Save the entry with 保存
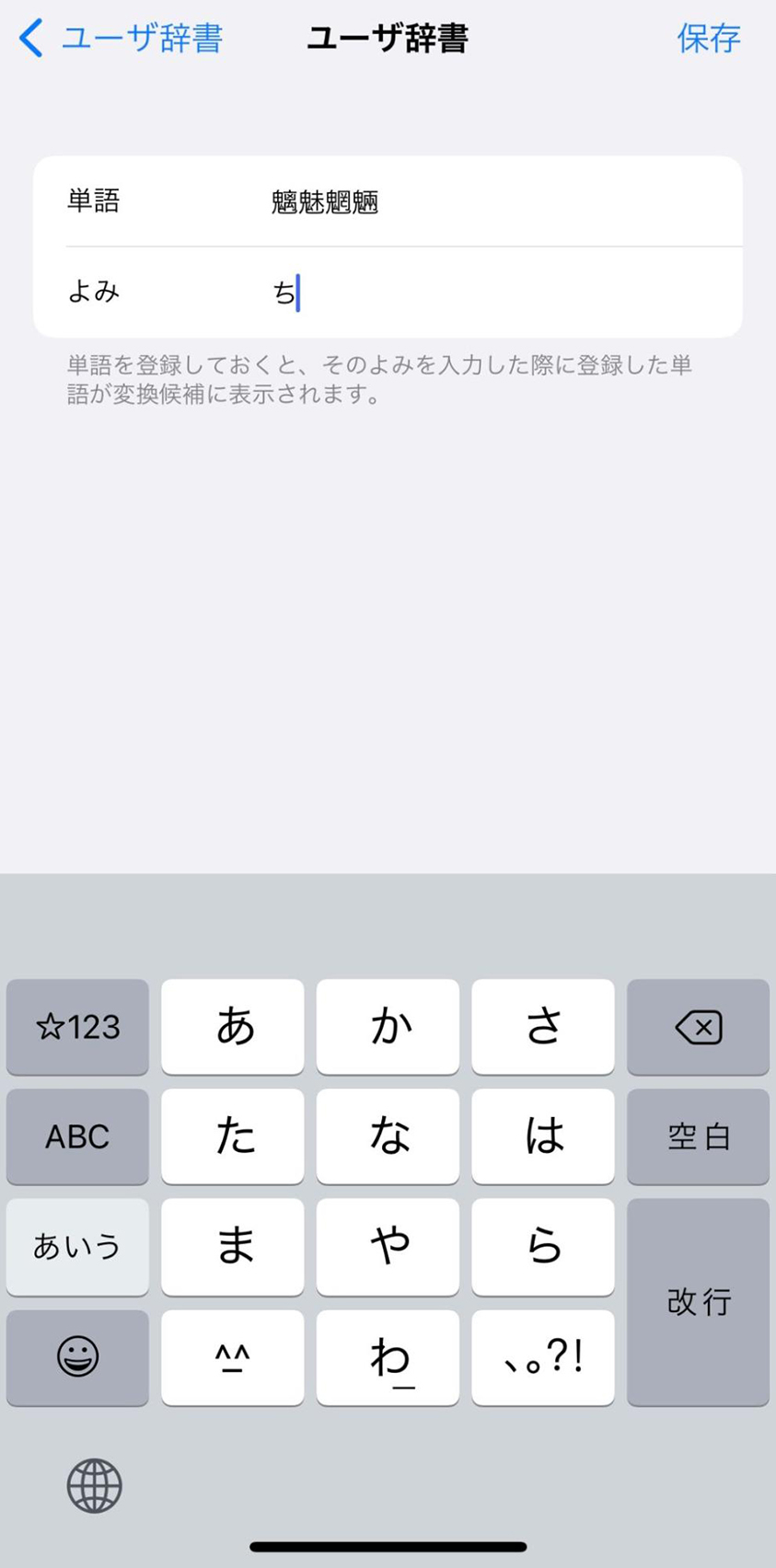This screenshot has width=776, height=1568. coord(709,39)
